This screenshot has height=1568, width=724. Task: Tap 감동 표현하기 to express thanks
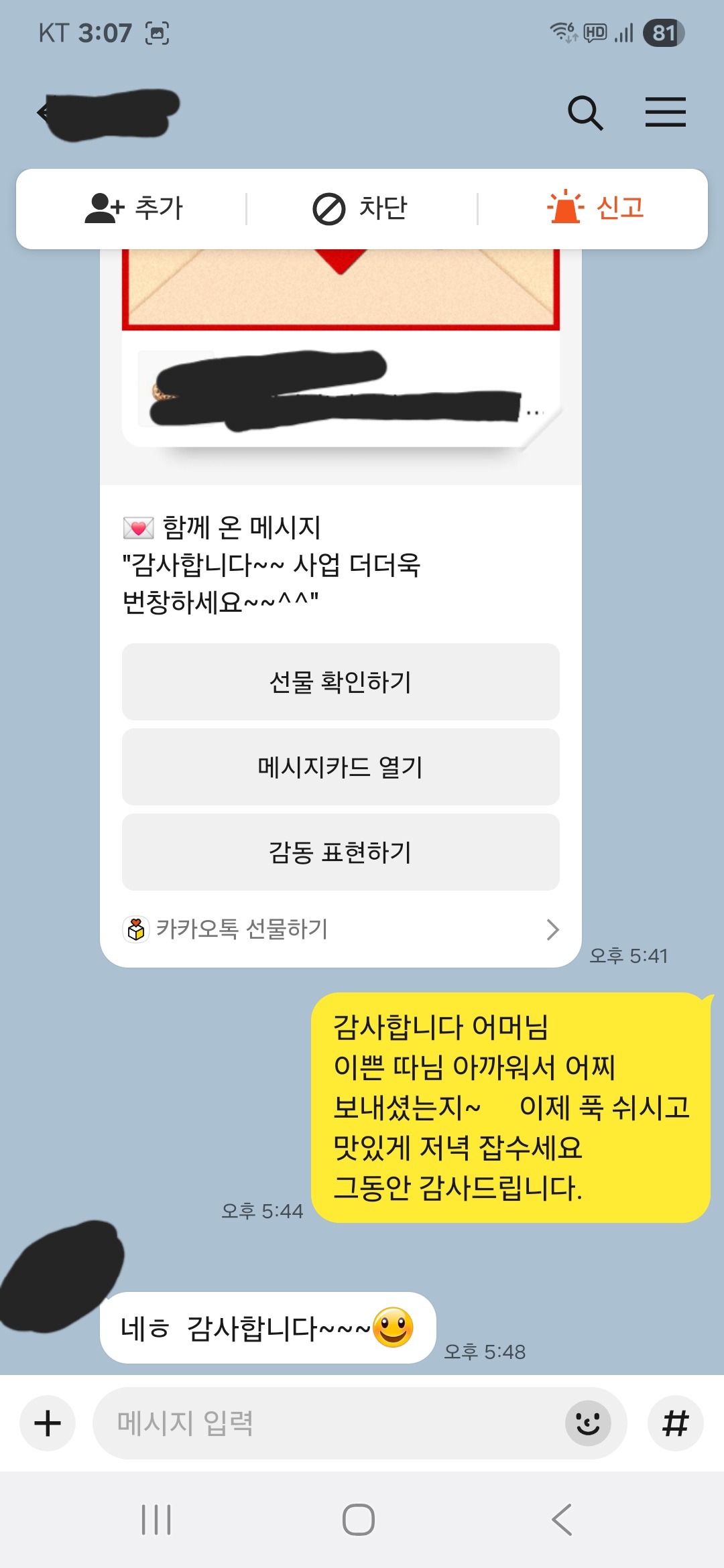[341, 852]
